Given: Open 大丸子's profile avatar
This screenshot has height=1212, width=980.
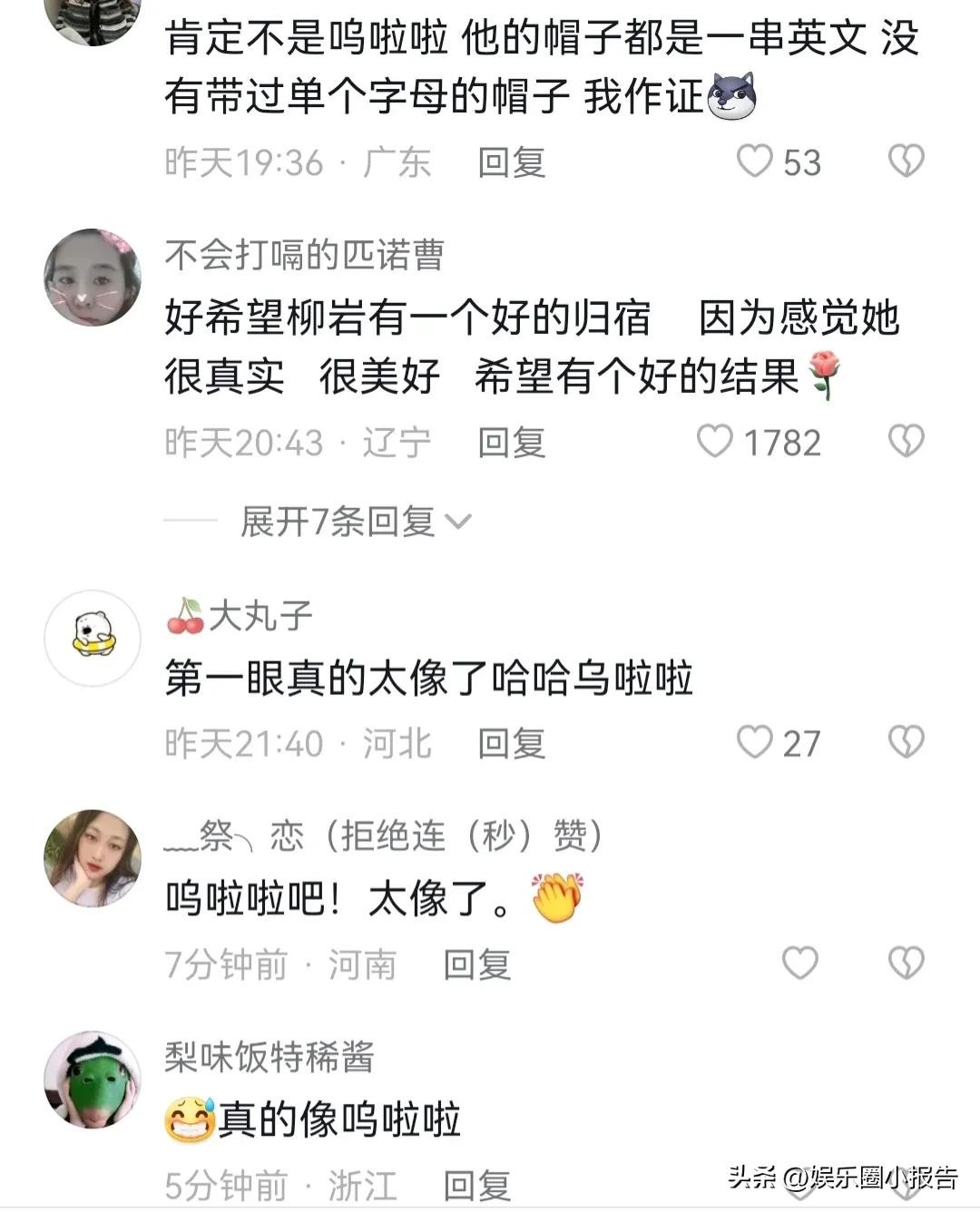Looking at the screenshot, I should point(93,638).
